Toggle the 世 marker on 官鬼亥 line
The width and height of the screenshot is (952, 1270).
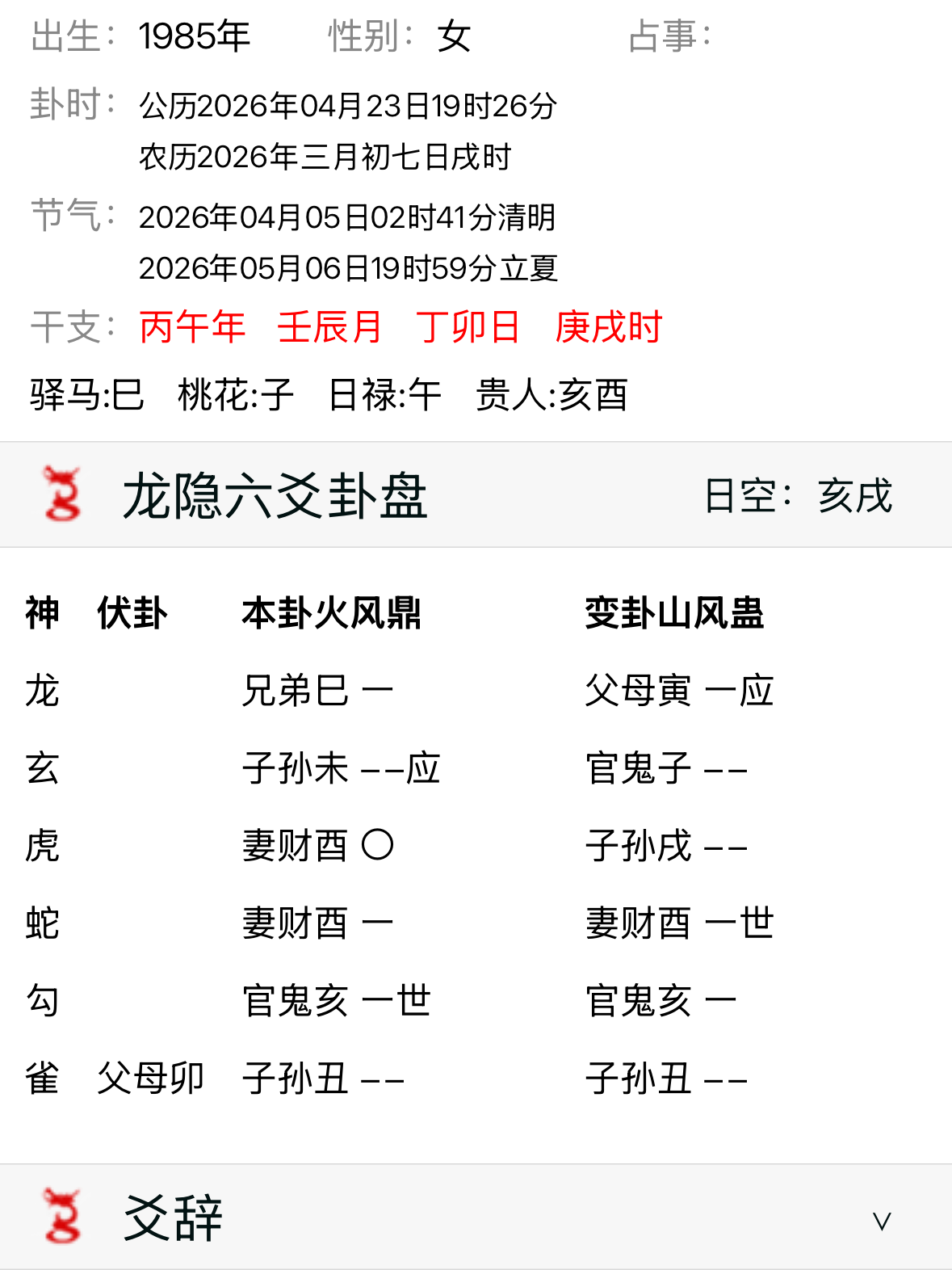click(412, 1000)
